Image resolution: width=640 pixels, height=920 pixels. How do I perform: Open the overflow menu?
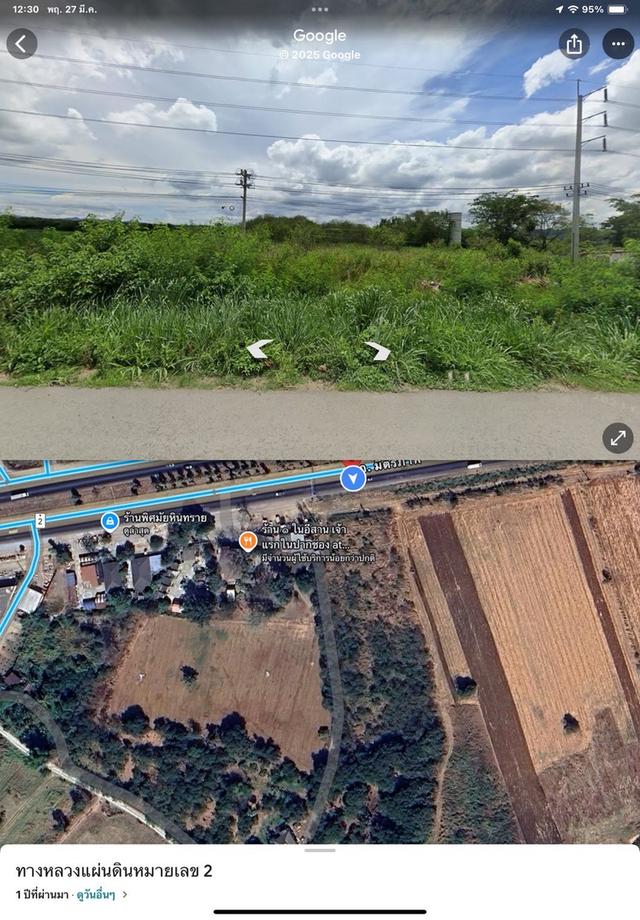coord(618,43)
